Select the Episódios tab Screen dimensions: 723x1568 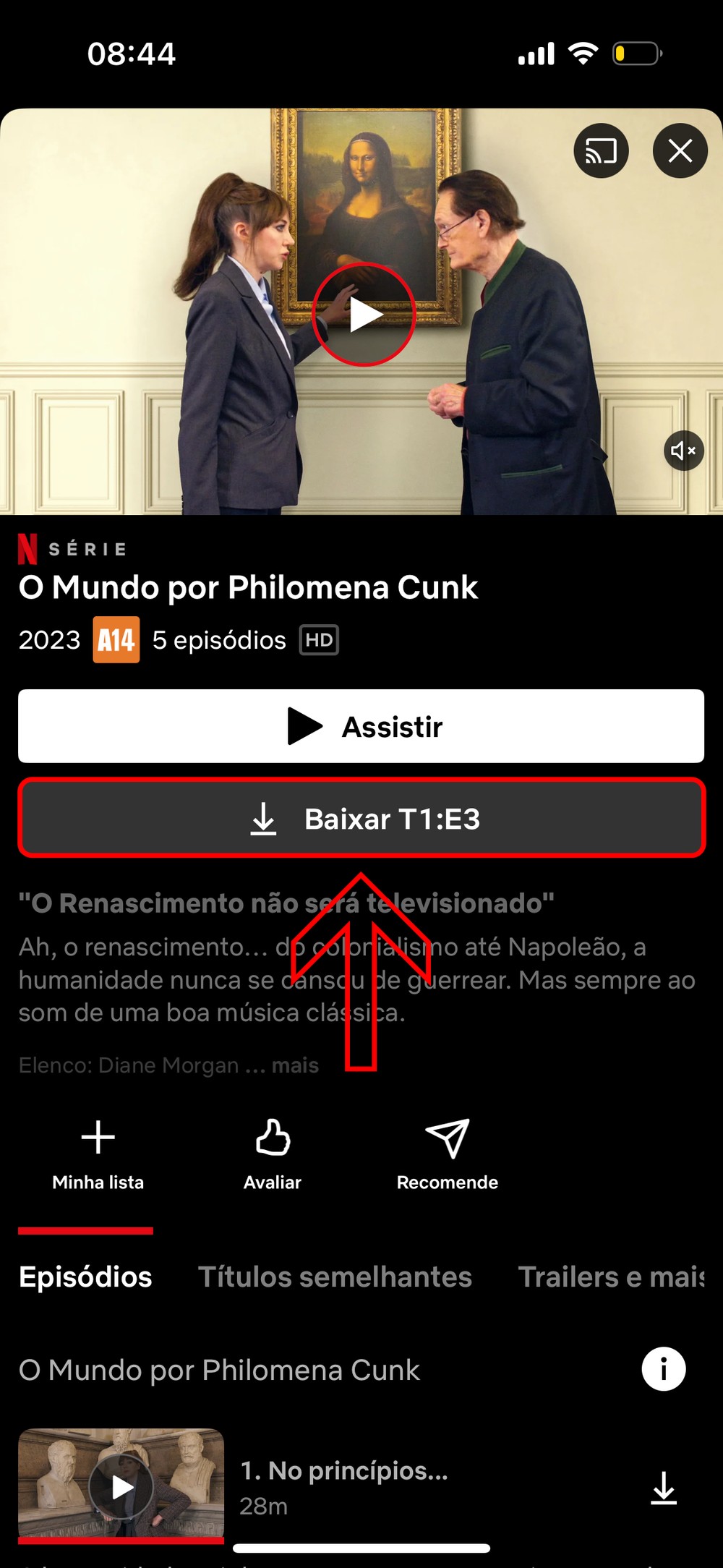[x=85, y=1277]
